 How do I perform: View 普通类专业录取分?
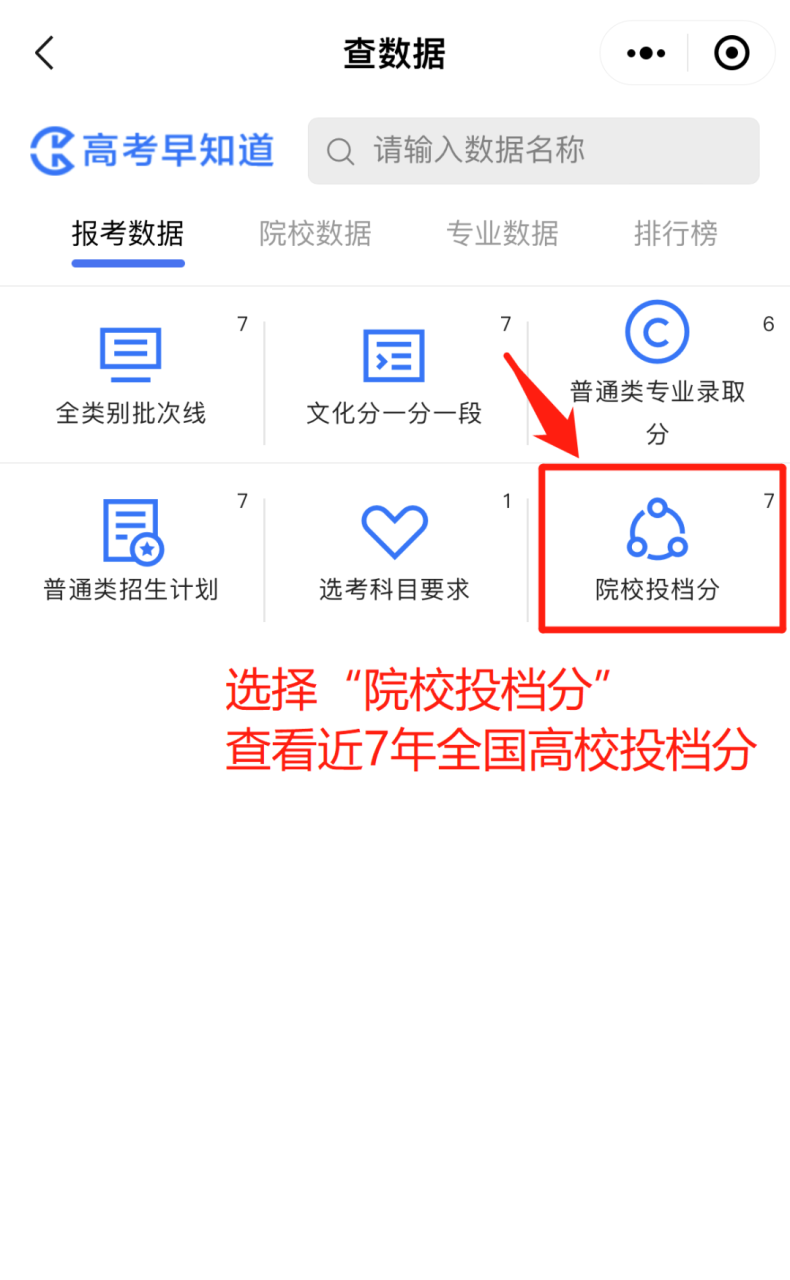click(x=657, y=378)
